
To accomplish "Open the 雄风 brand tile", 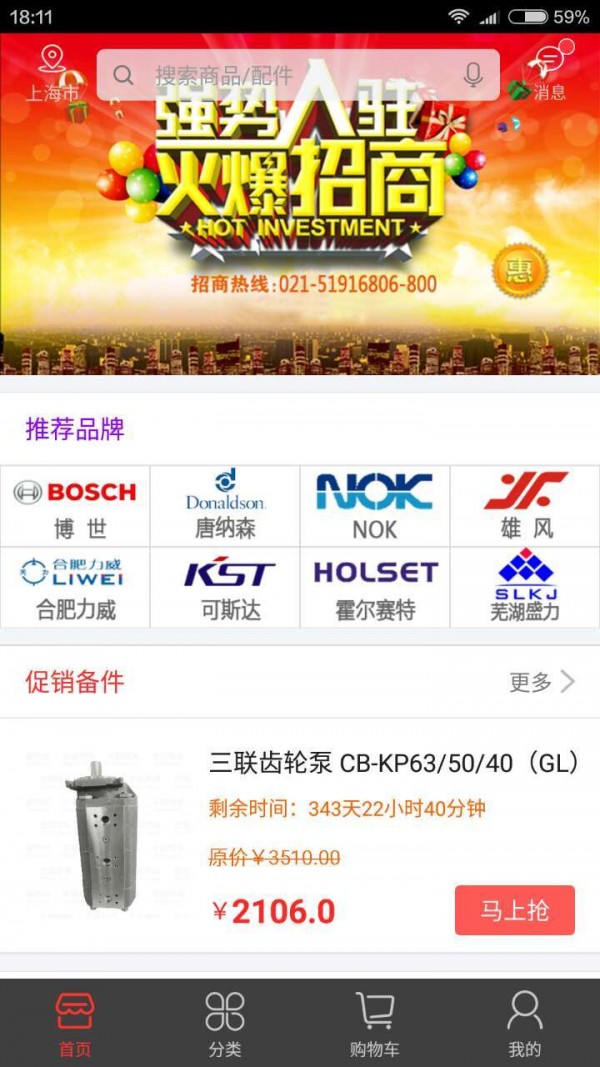I will (525, 506).
